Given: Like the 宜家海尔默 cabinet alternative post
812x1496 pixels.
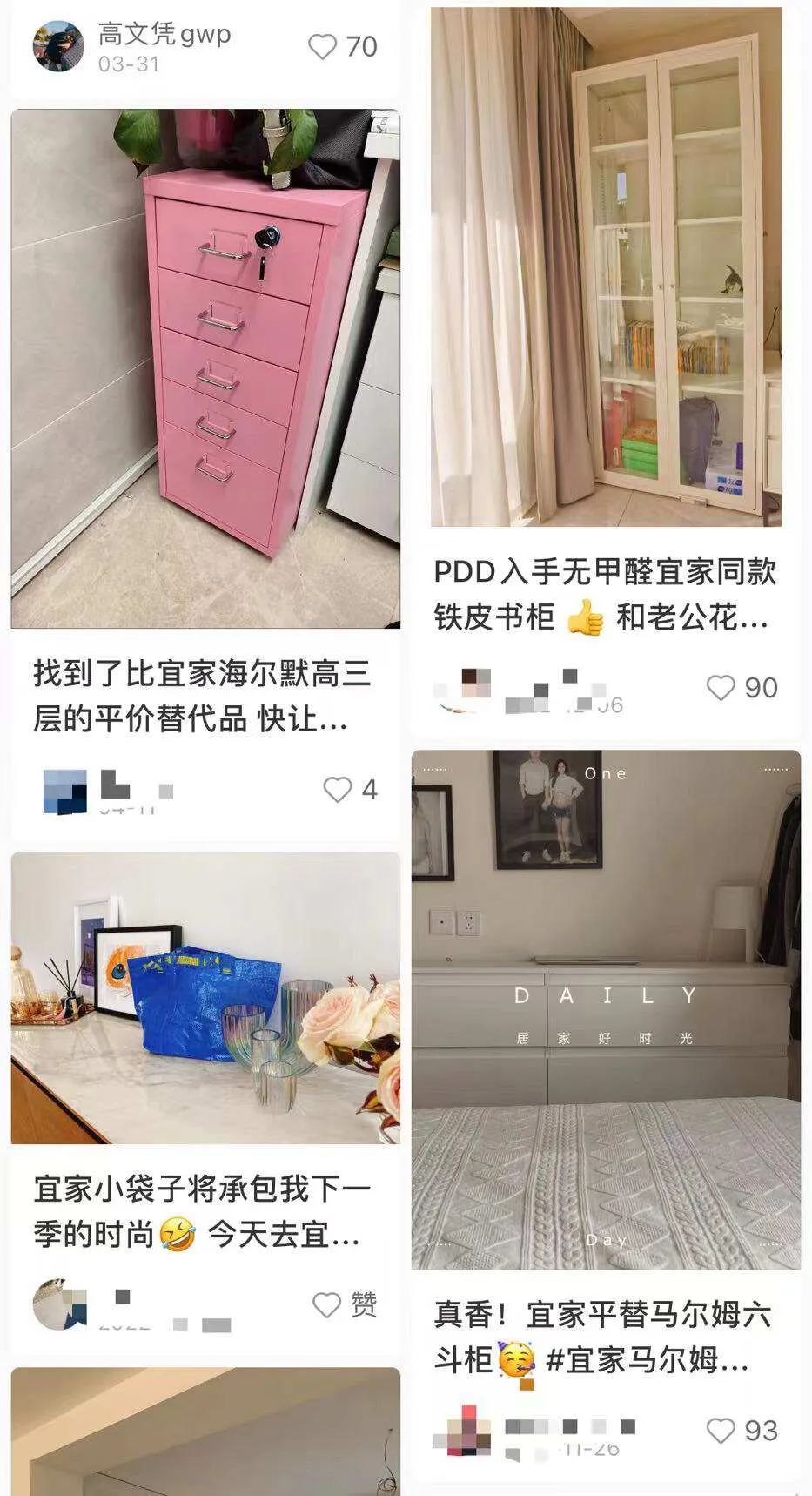Looking at the screenshot, I should point(338,790).
